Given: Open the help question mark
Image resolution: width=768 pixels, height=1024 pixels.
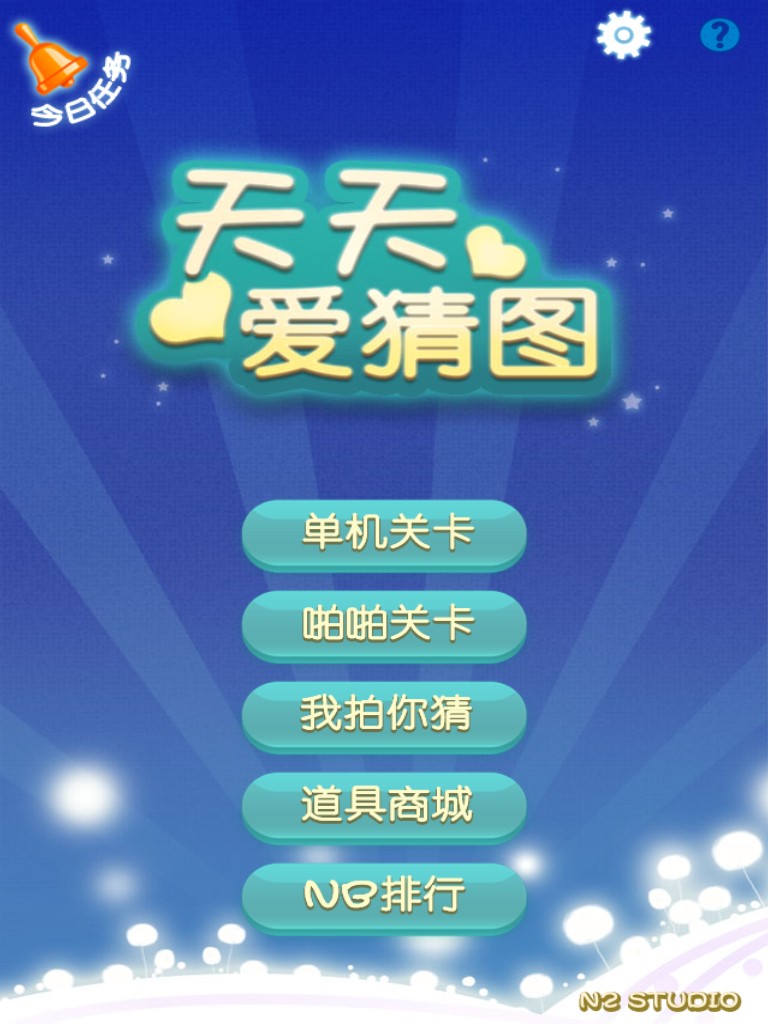Looking at the screenshot, I should 719,36.
